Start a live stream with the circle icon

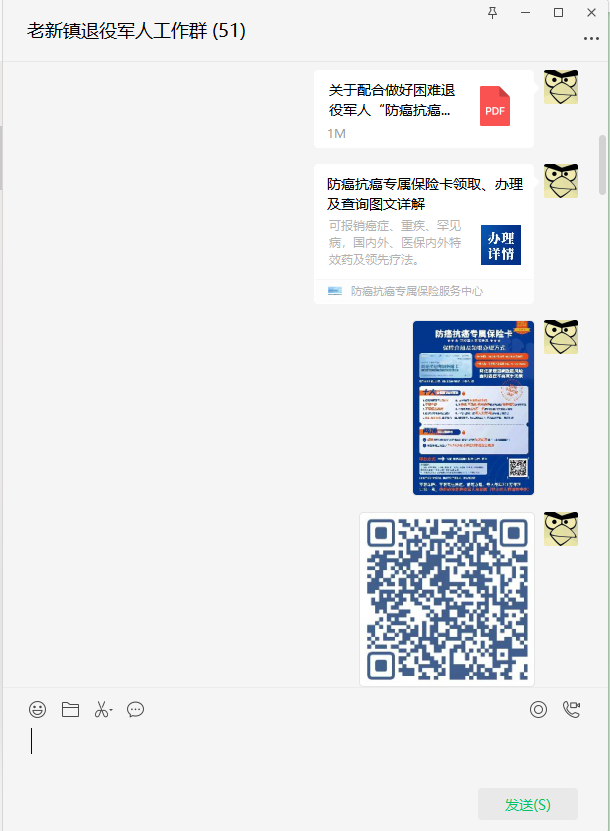(538, 709)
